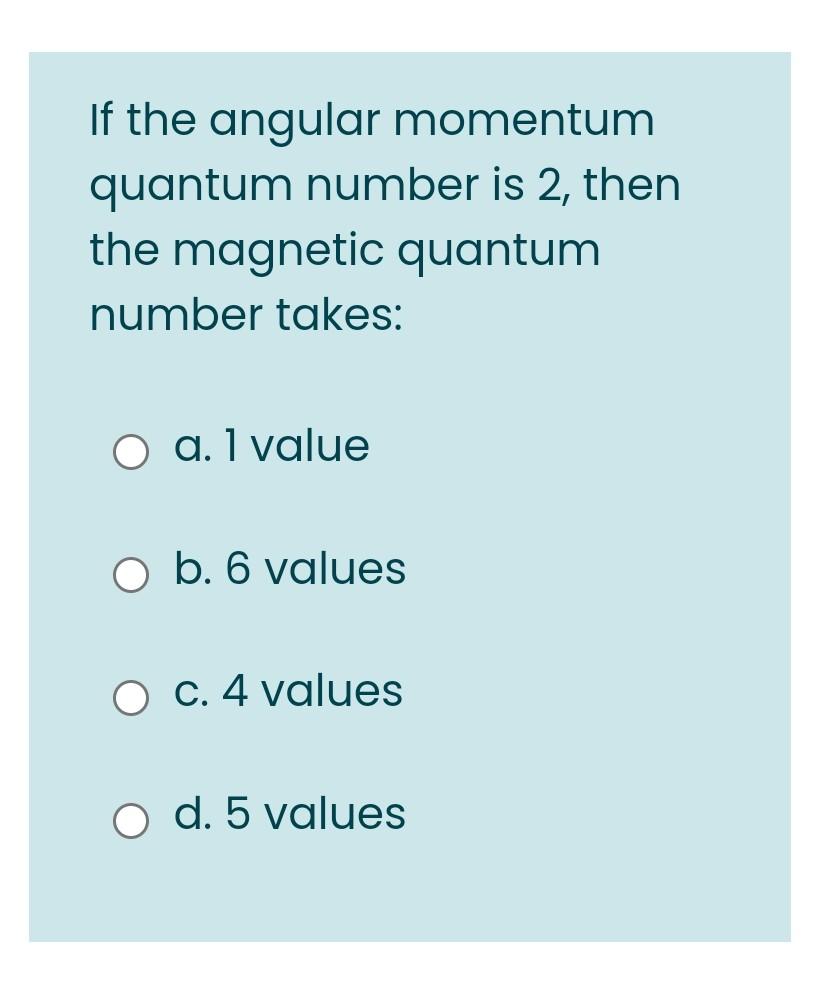
Task: Choose answer 'a. 1 value'
Action: (271, 447)
